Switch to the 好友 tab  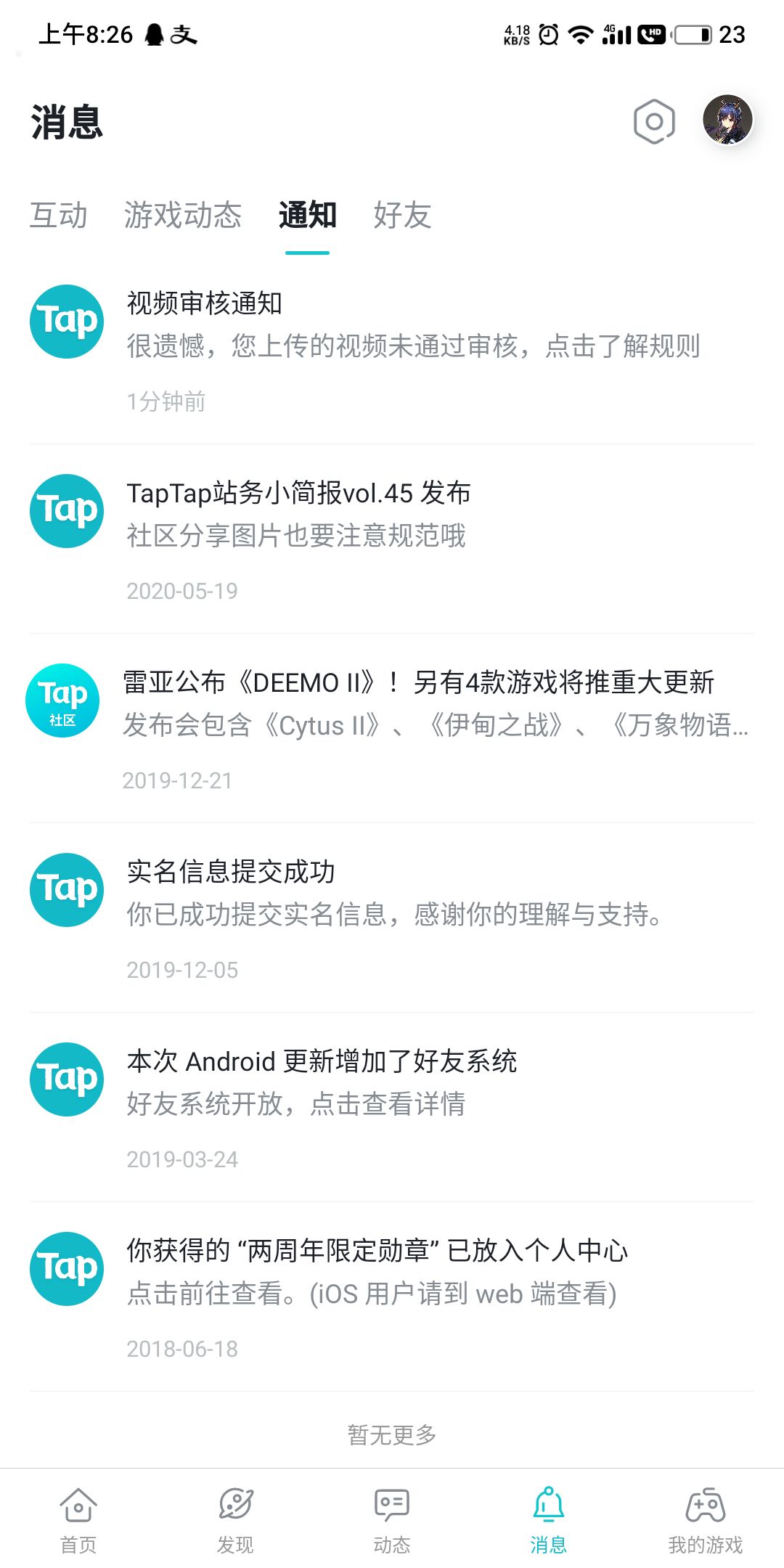pos(402,216)
